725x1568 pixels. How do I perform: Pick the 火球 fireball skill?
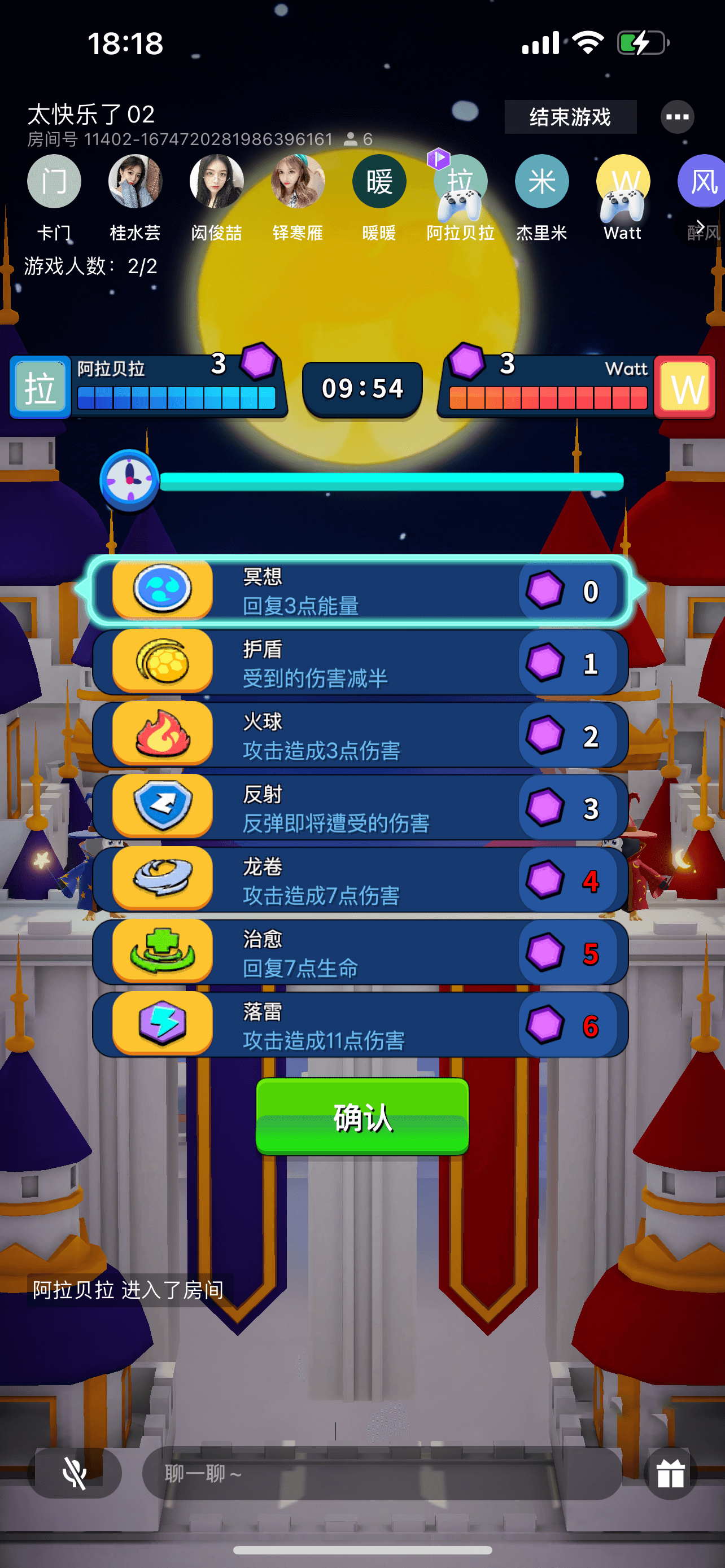[360, 735]
